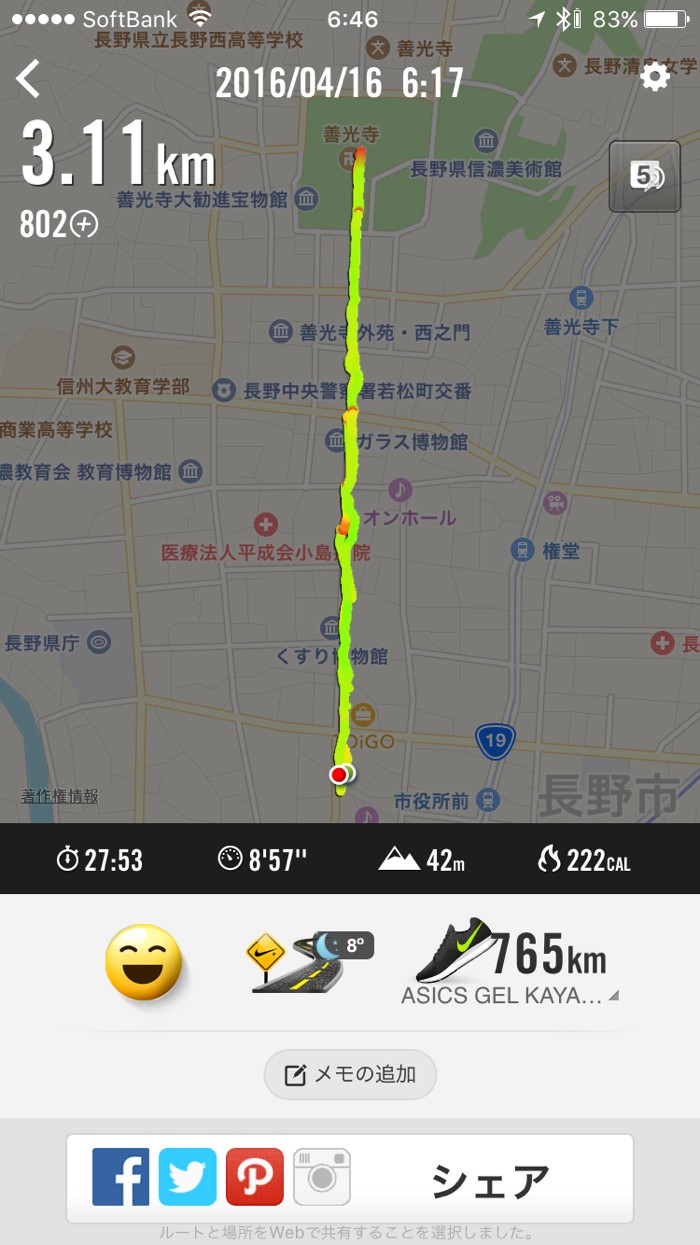Share this run to Facebook
700x1245 pixels.
[x=121, y=1177]
